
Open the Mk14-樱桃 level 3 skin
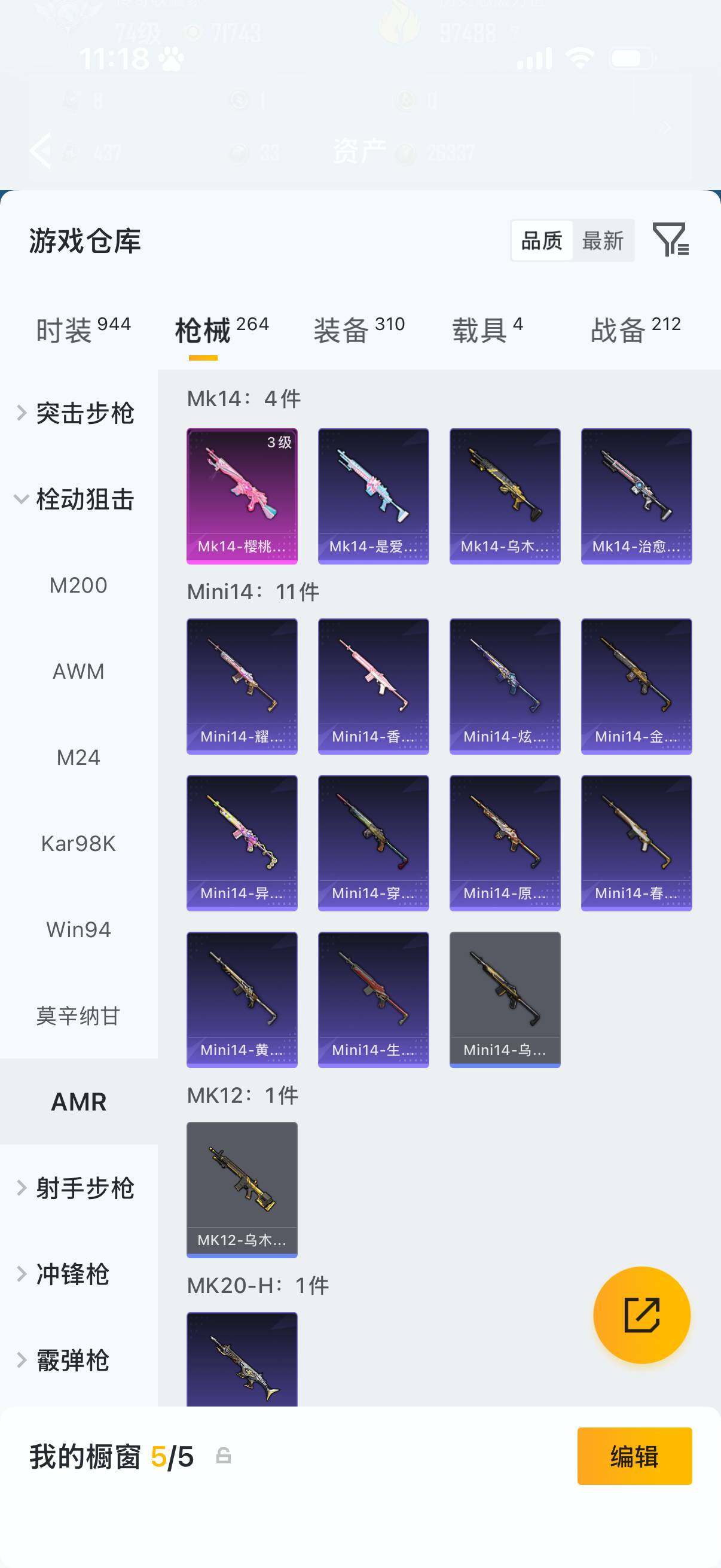pyautogui.click(x=242, y=496)
